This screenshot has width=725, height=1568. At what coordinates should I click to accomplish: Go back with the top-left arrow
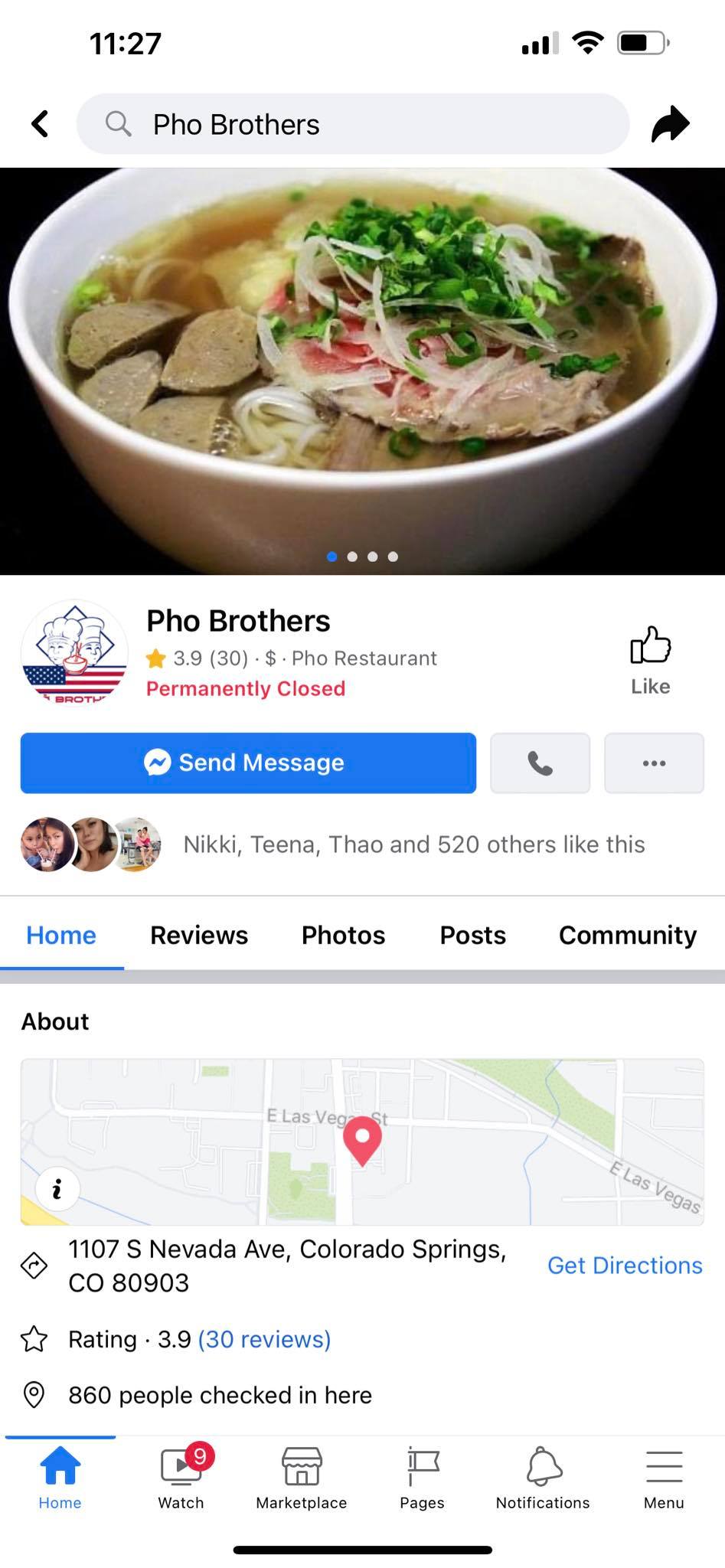click(41, 124)
